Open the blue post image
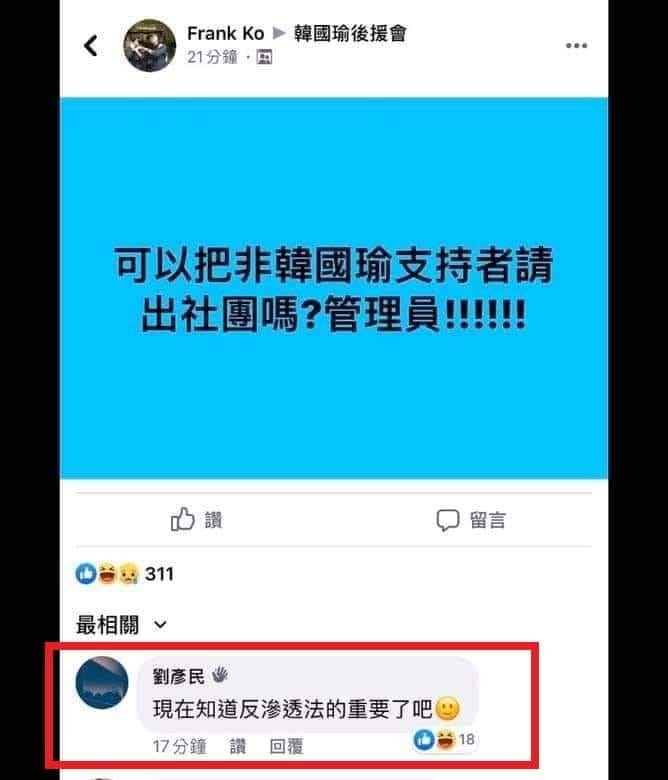The height and width of the screenshot is (780, 668). [333, 288]
